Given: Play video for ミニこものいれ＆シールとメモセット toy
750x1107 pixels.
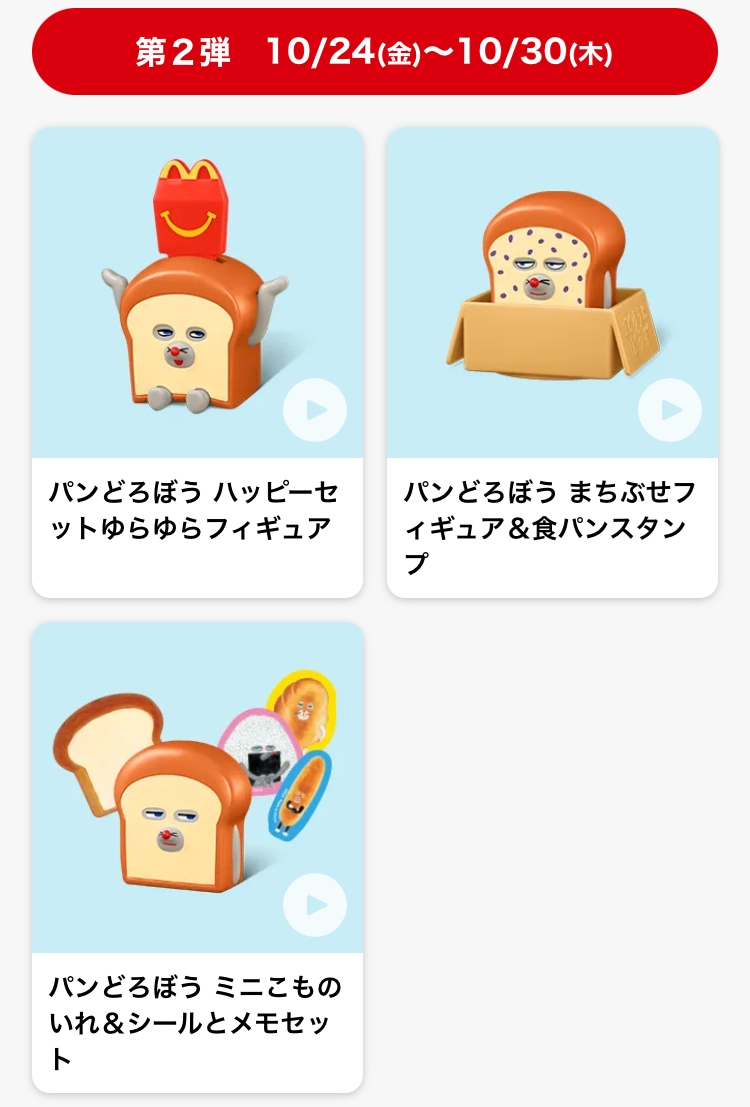Looking at the screenshot, I should (315, 905).
